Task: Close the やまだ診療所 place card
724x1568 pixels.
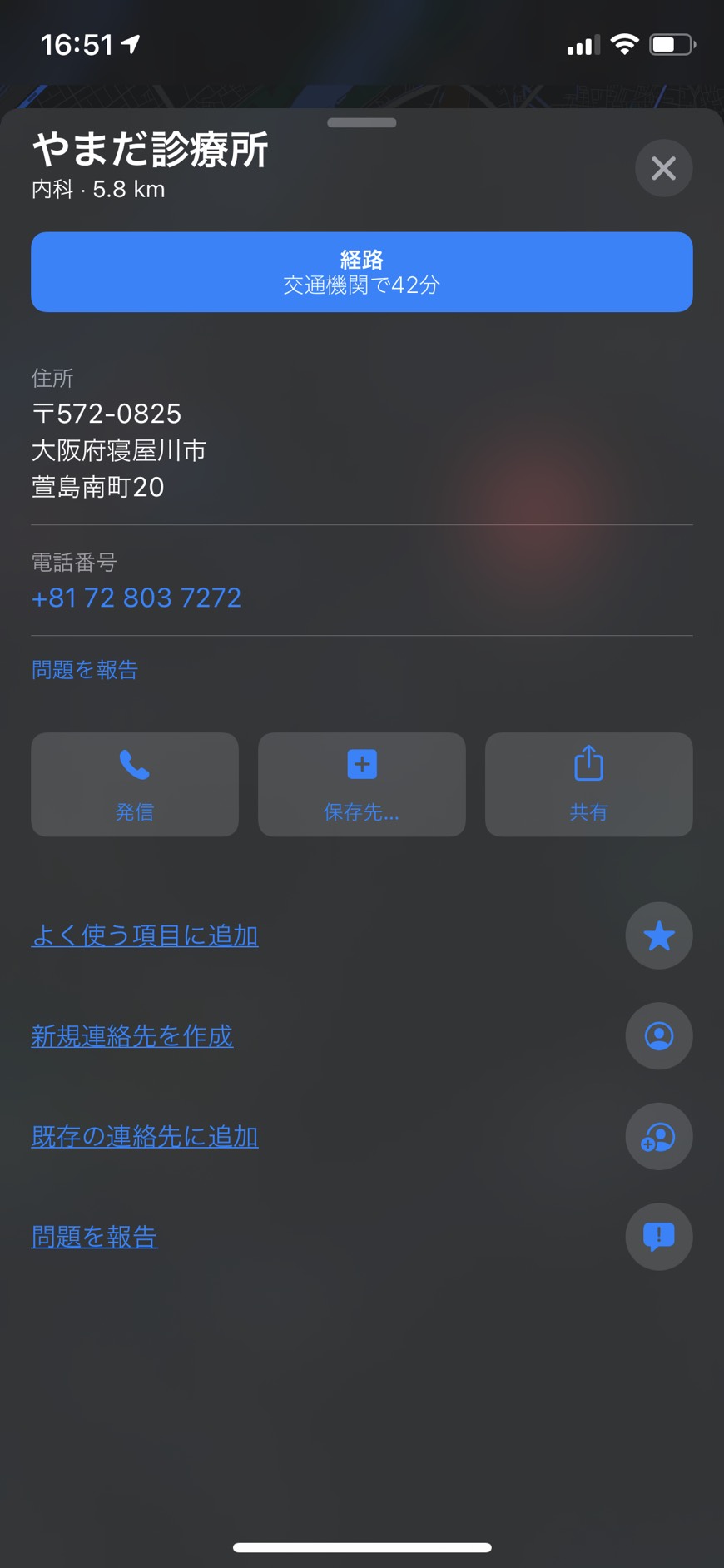Action: 663,168
